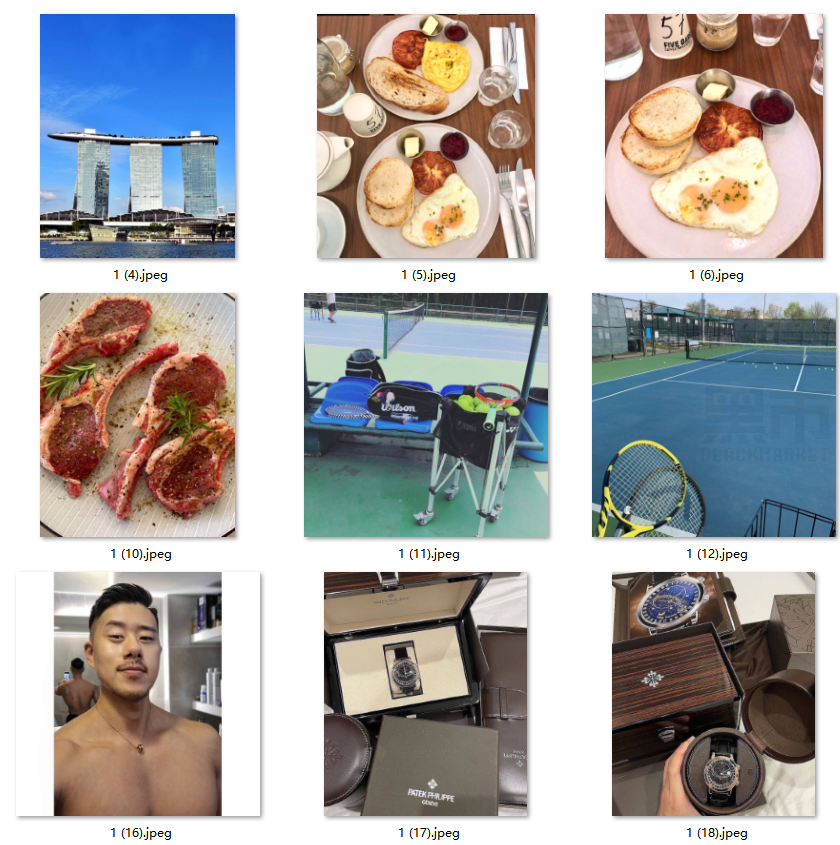The image size is (840, 845).
Task: View the 1 (11).jpeg tennis bag image
Action: [426, 415]
